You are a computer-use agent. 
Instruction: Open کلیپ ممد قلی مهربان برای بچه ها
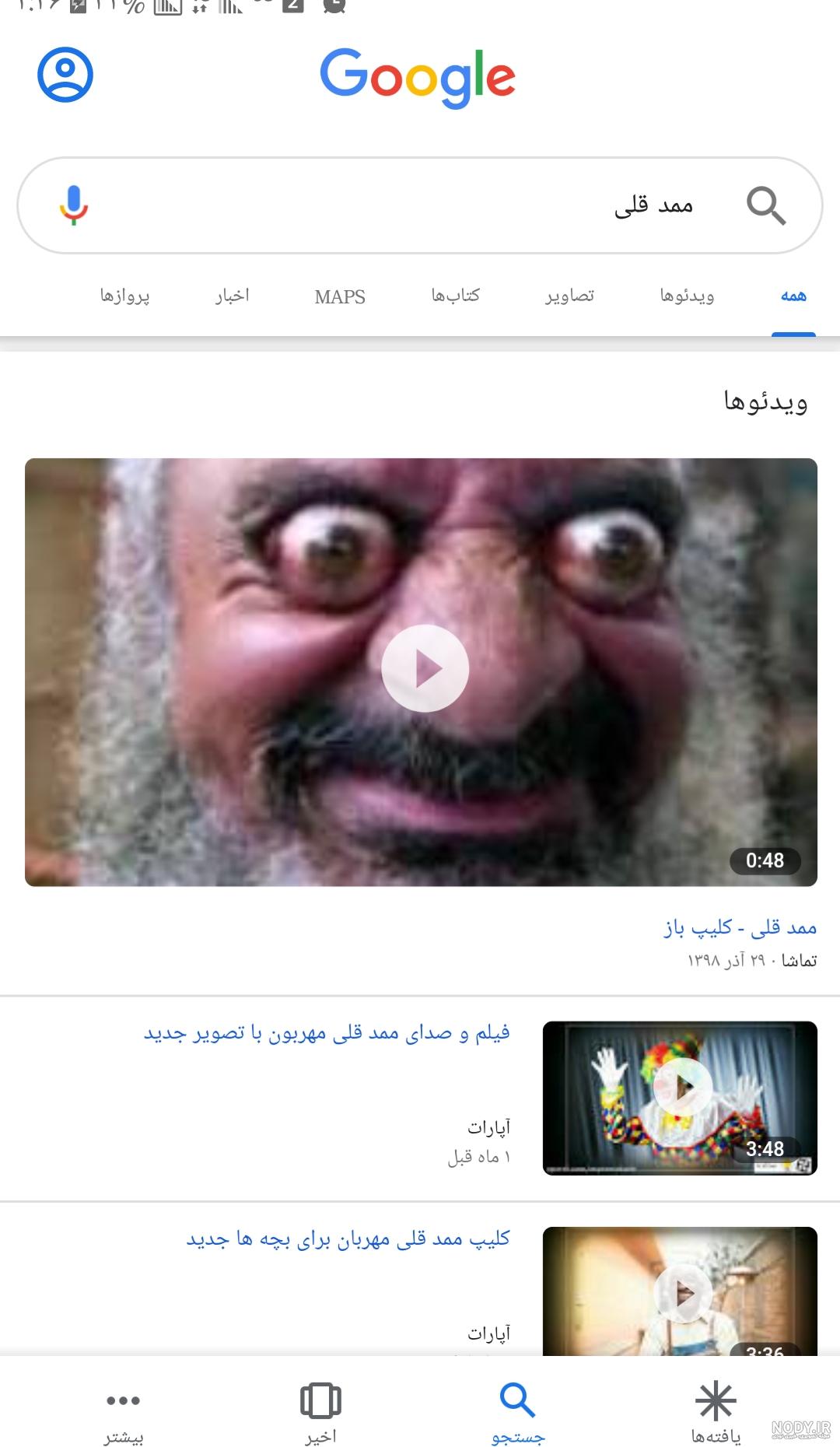pos(348,1239)
